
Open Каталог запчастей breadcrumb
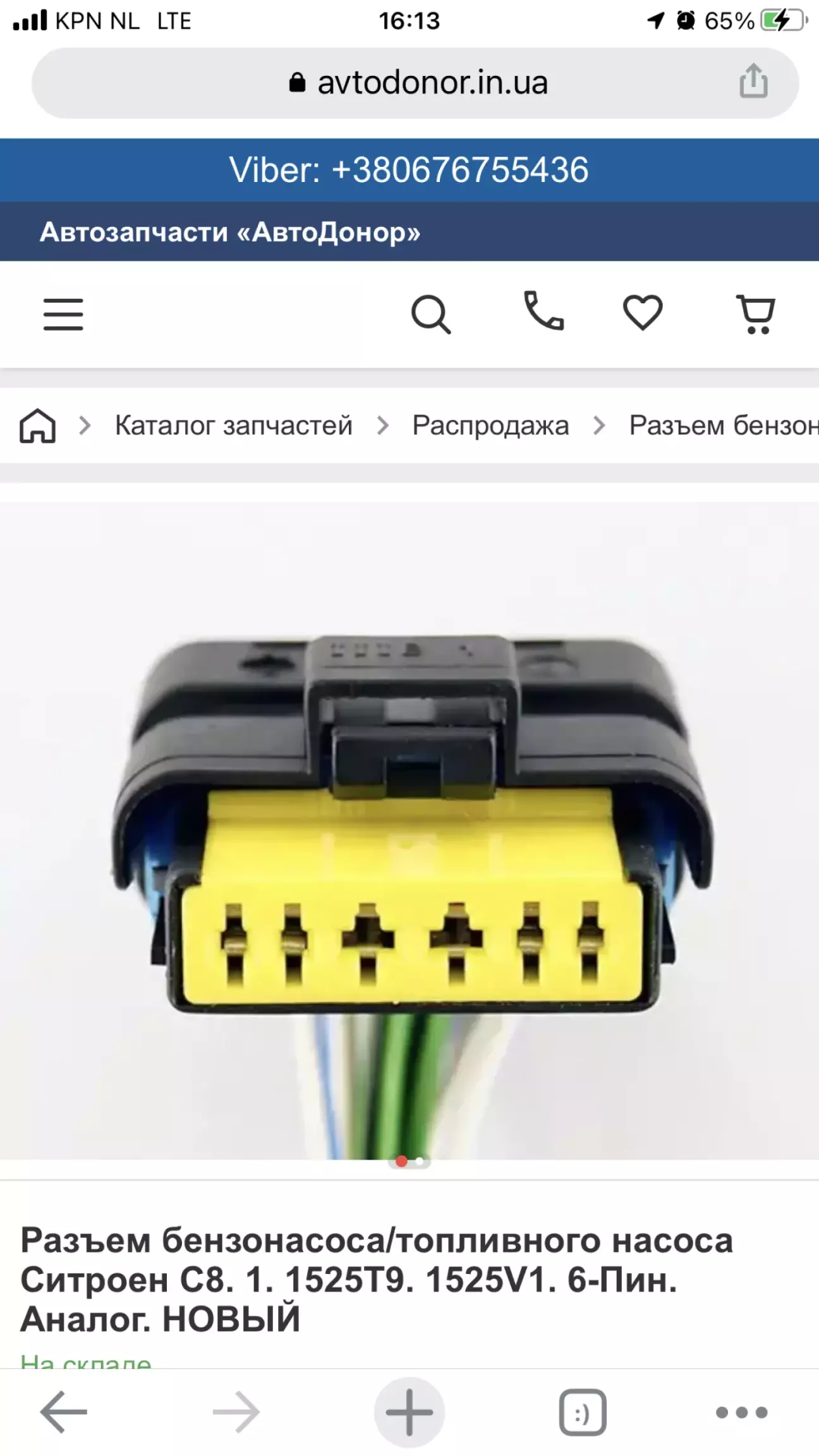pyautogui.click(x=233, y=425)
